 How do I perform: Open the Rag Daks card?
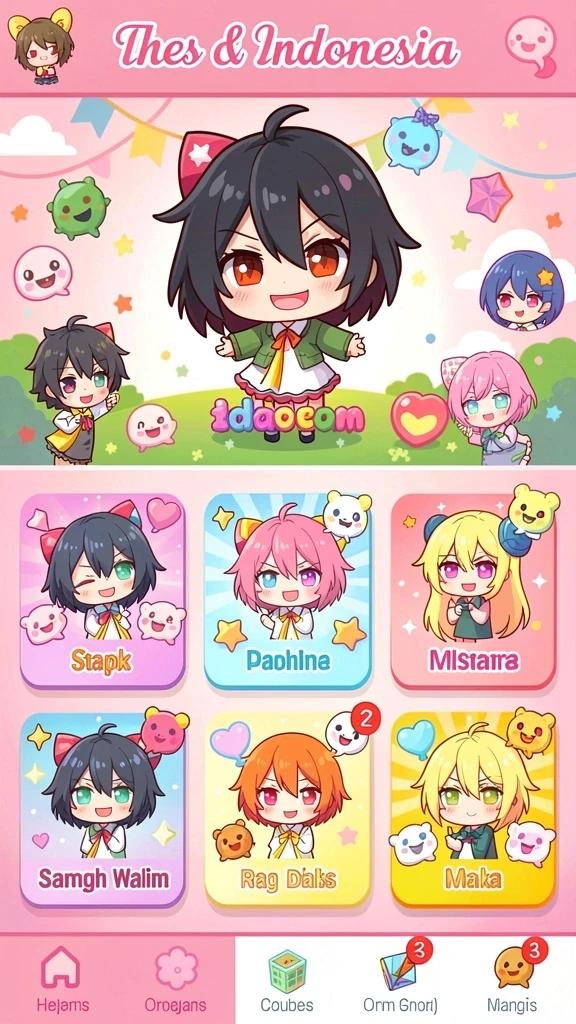click(x=288, y=810)
